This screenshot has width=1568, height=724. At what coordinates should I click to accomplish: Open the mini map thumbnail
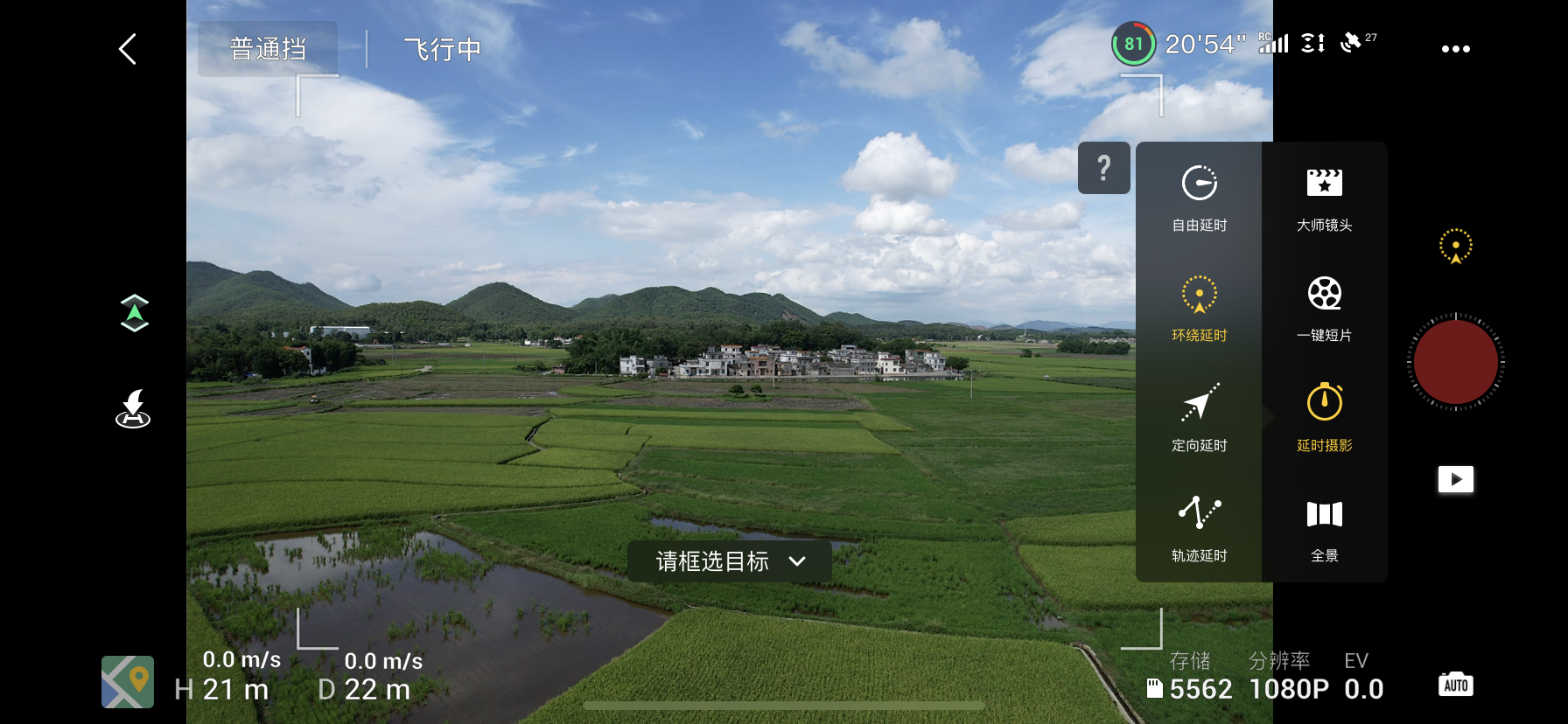[128, 681]
